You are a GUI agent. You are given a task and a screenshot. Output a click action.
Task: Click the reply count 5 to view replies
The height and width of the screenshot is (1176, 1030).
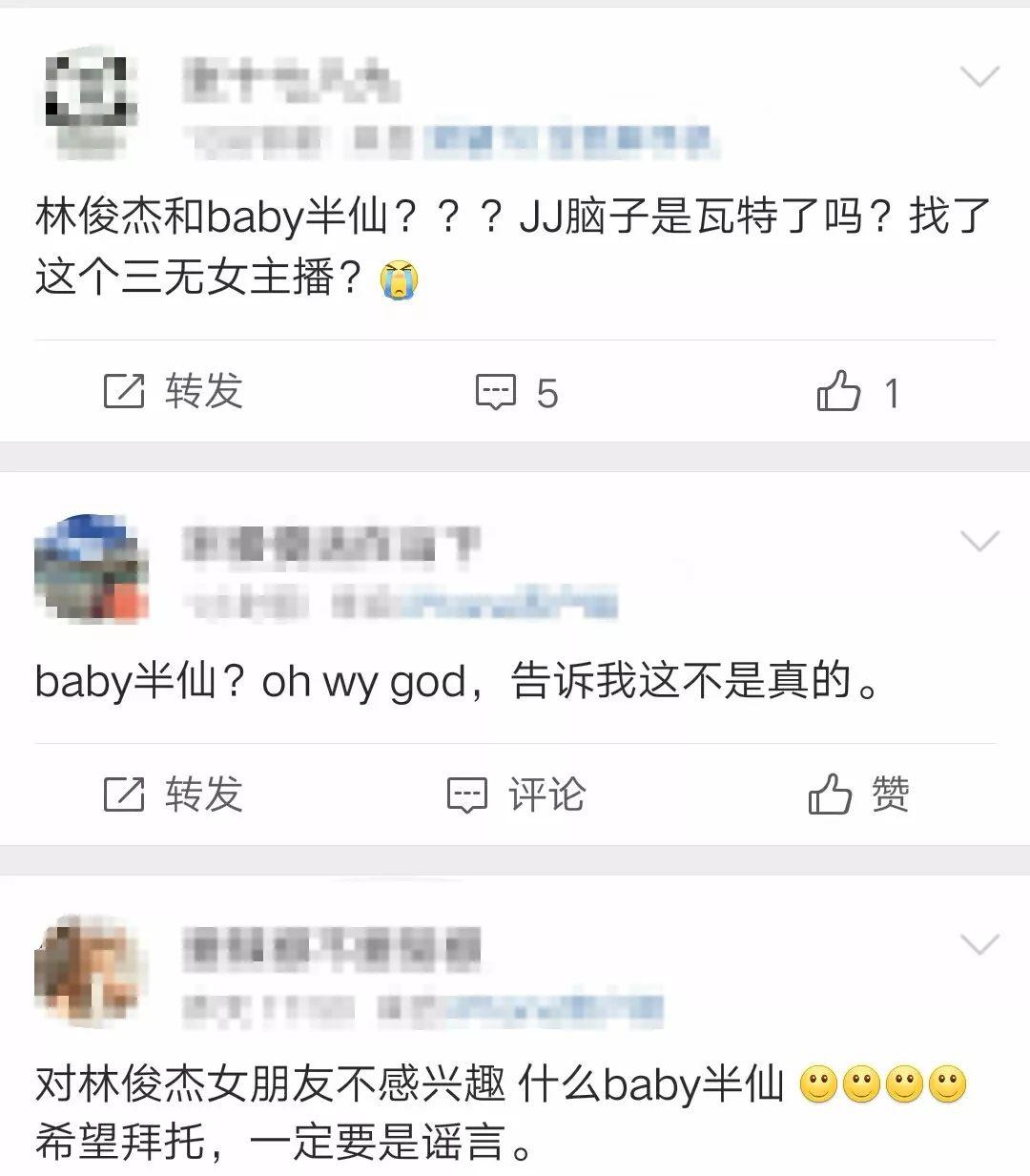546,391
